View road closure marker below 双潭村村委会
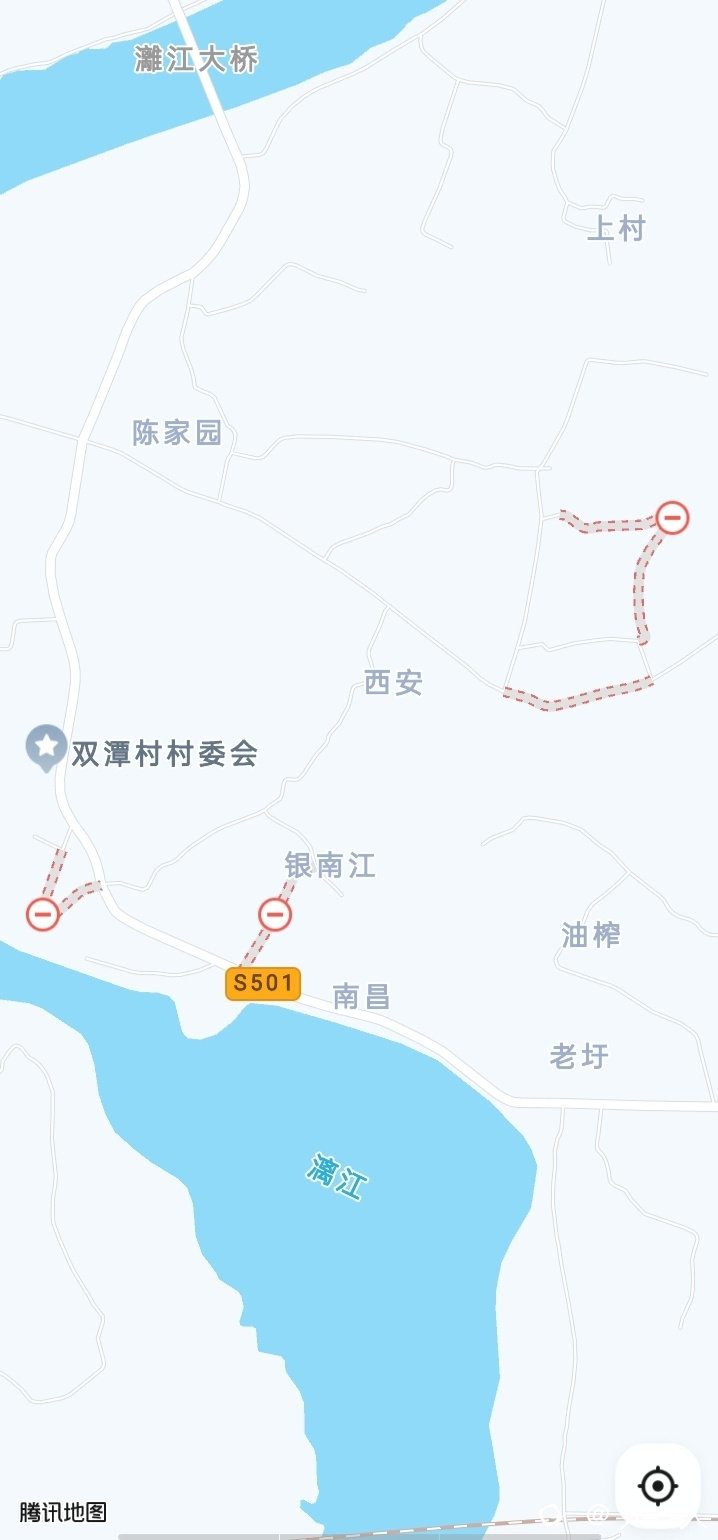This screenshot has height=1540, width=718. [x=42, y=914]
